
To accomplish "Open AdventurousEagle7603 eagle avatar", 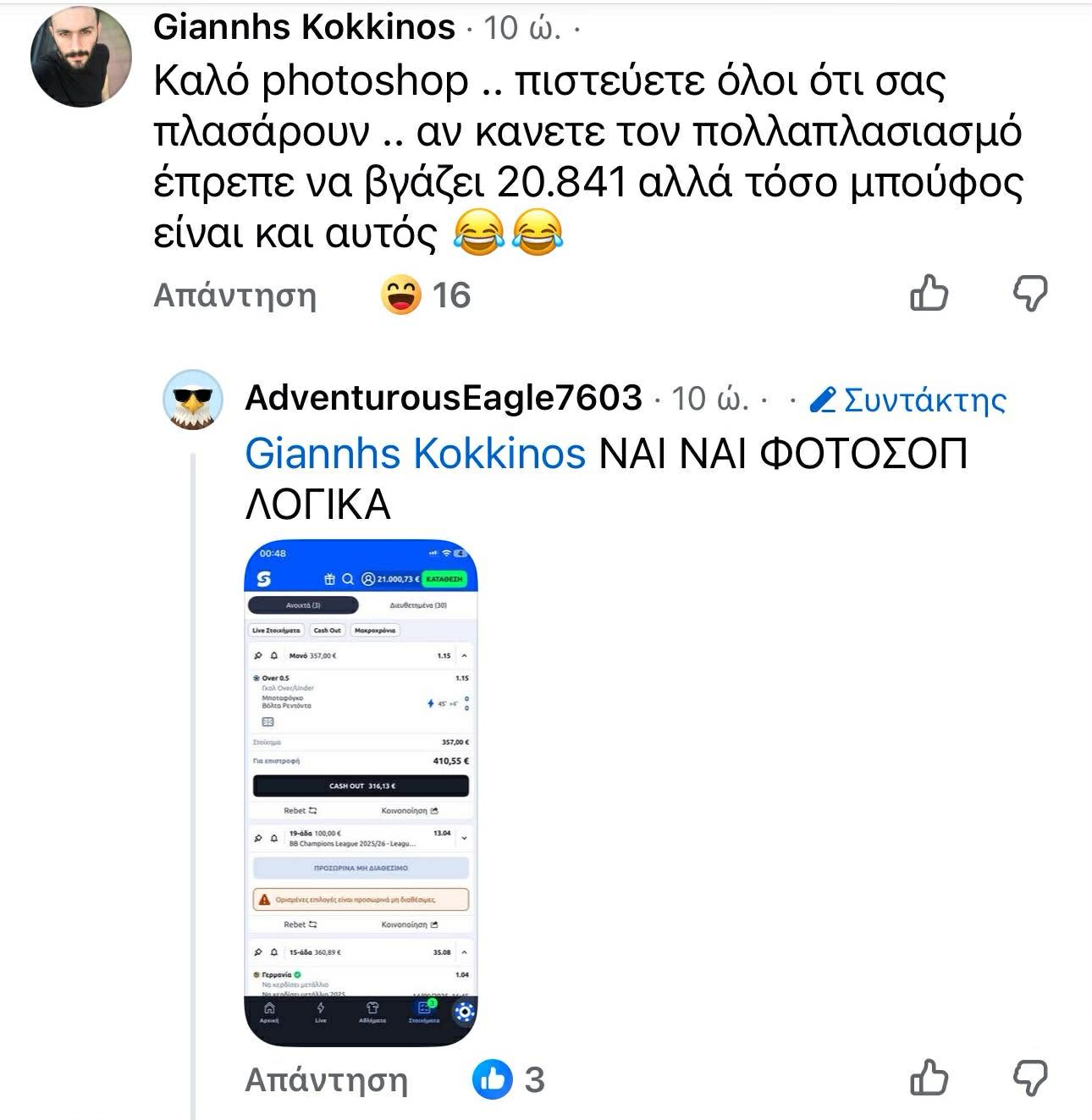I will click(x=193, y=400).
